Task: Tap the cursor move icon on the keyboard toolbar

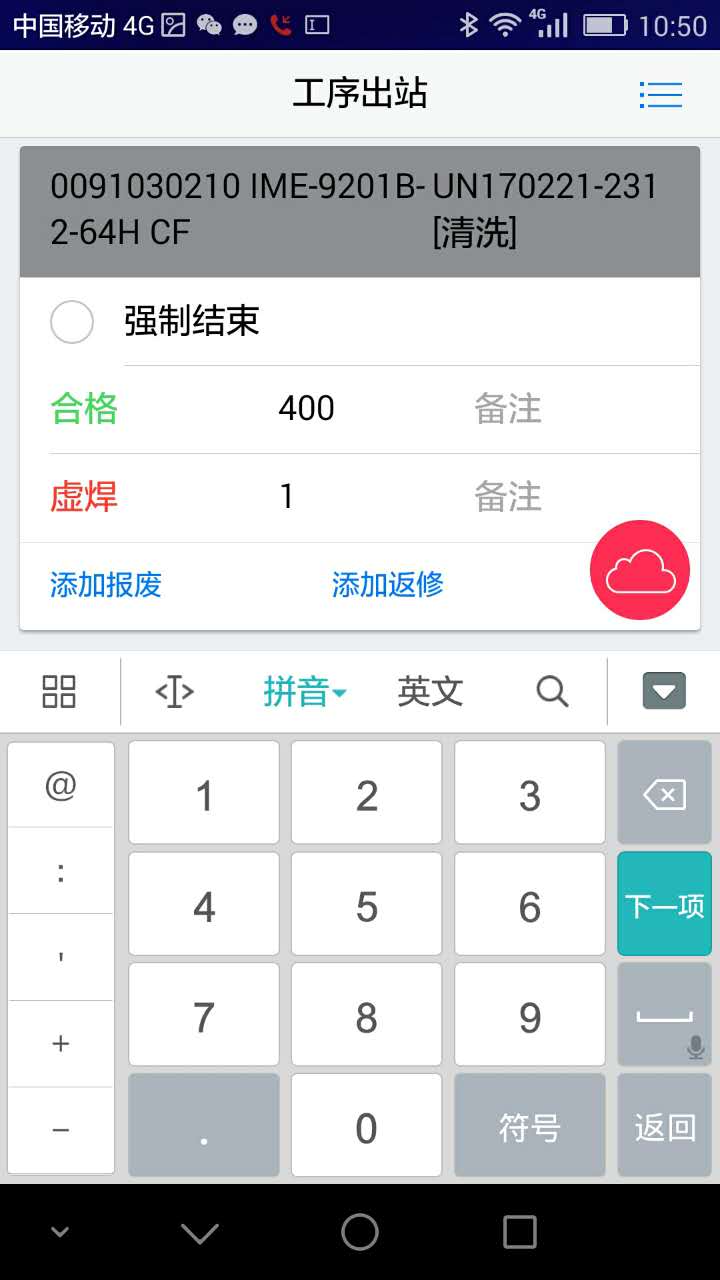Action: coord(174,691)
